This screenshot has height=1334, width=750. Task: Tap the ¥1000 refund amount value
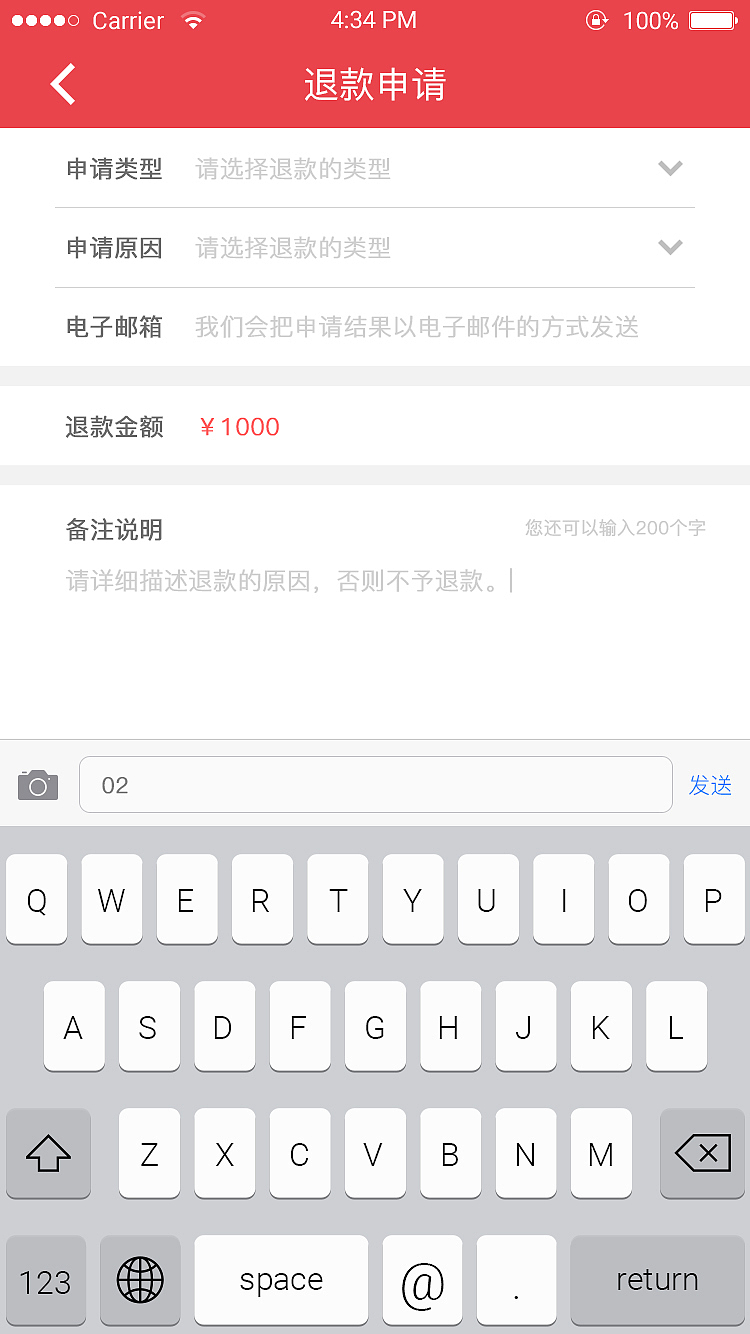point(239,426)
